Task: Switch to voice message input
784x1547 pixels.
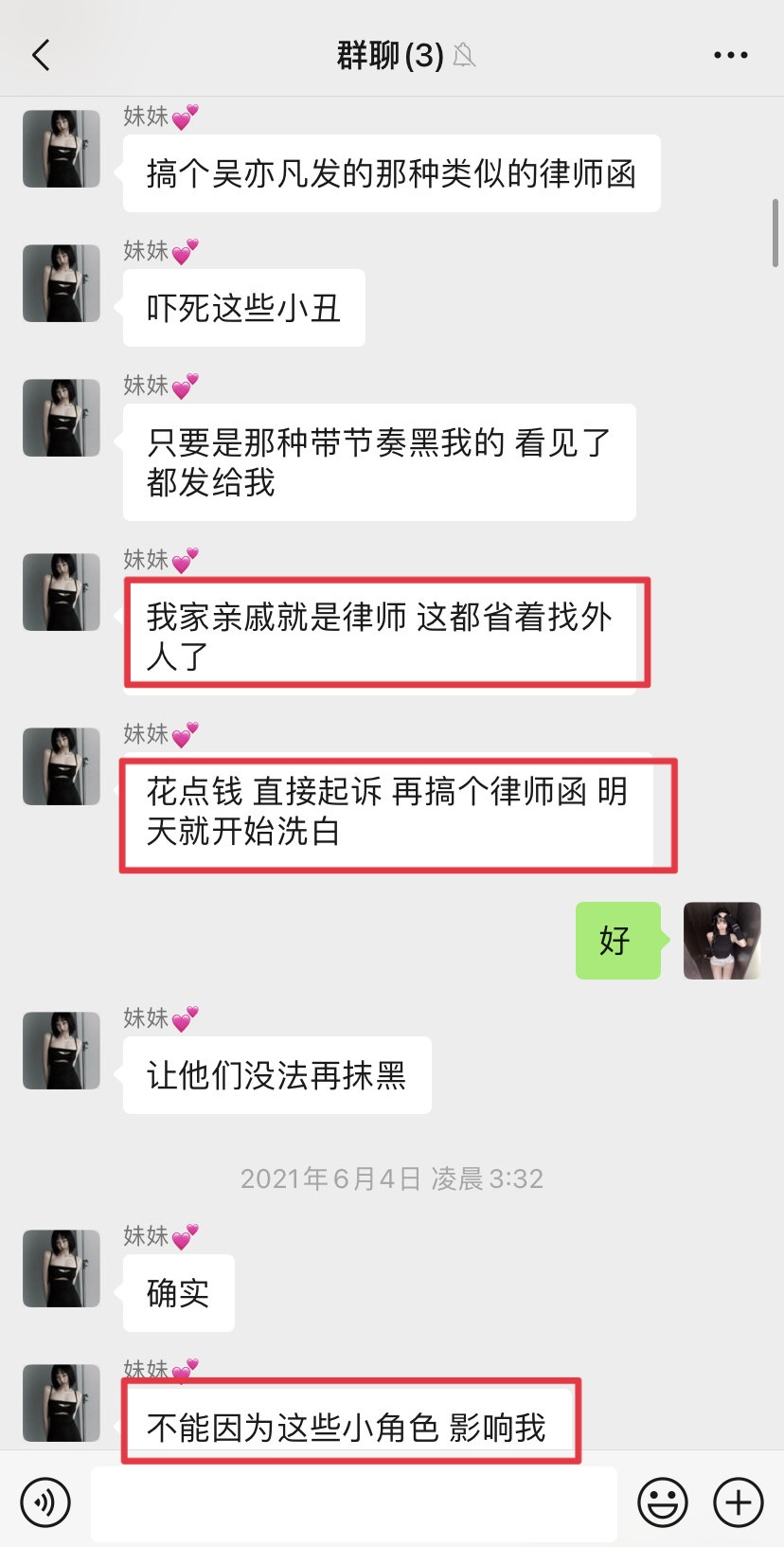Action: 45,1502
